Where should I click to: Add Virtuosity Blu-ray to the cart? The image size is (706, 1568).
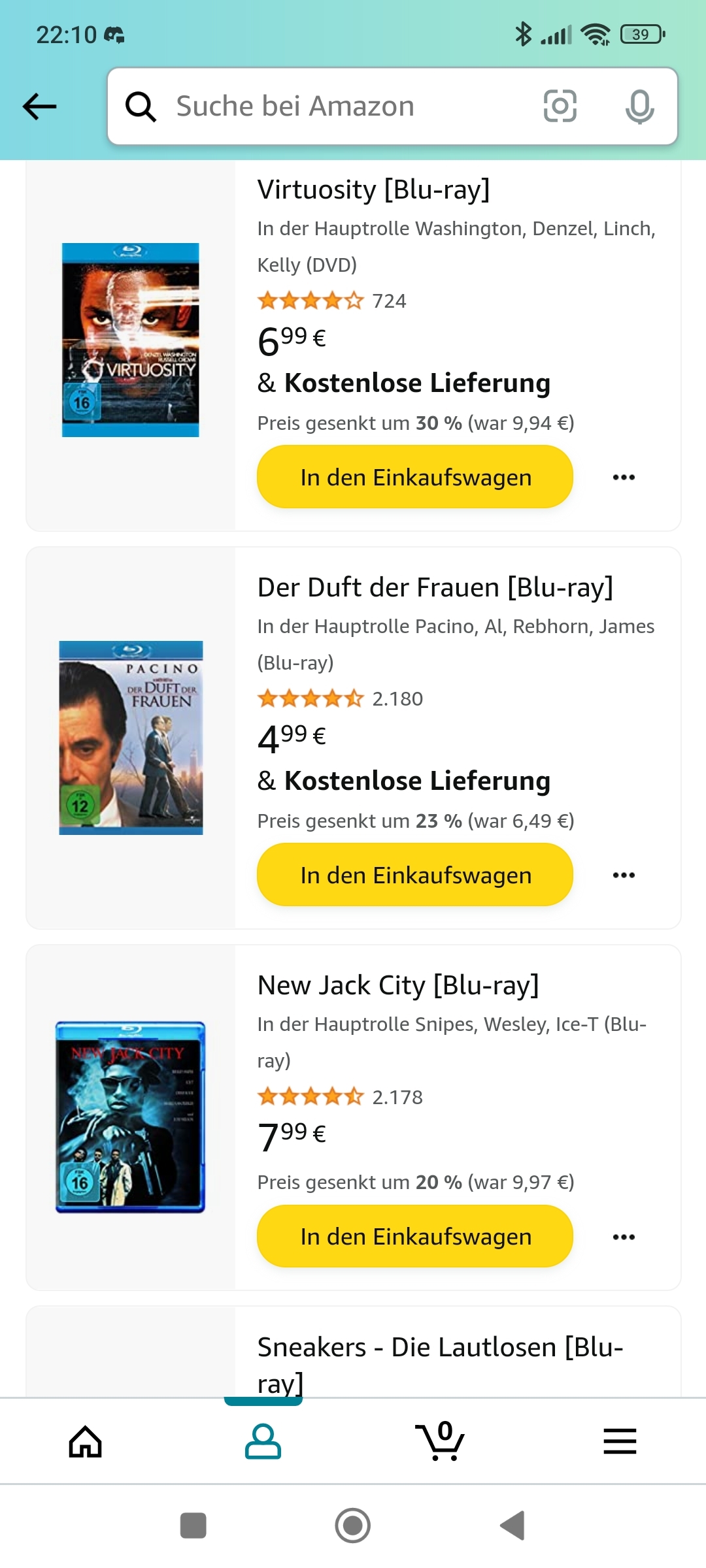[x=415, y=477]
